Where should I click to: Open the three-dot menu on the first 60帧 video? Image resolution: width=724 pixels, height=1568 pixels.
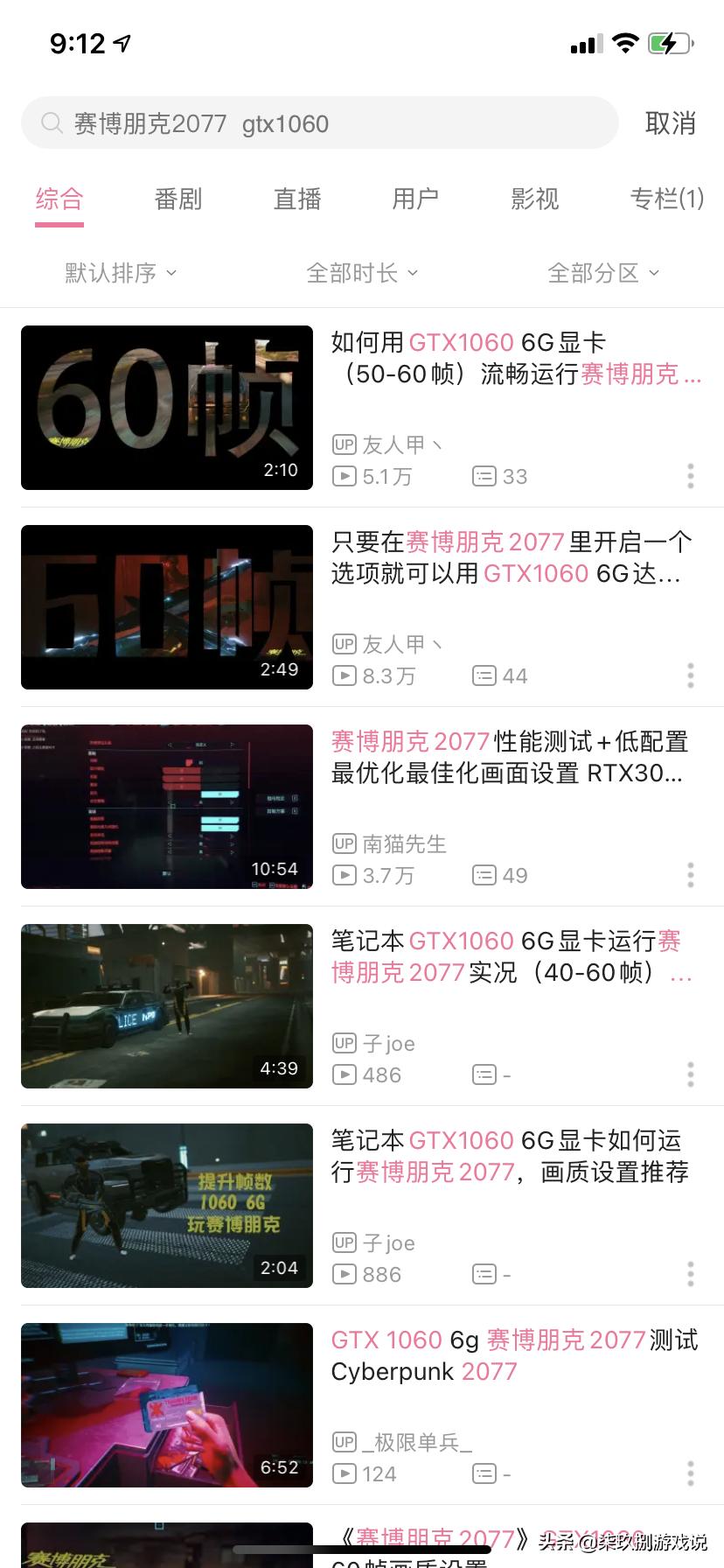[690, 475]
